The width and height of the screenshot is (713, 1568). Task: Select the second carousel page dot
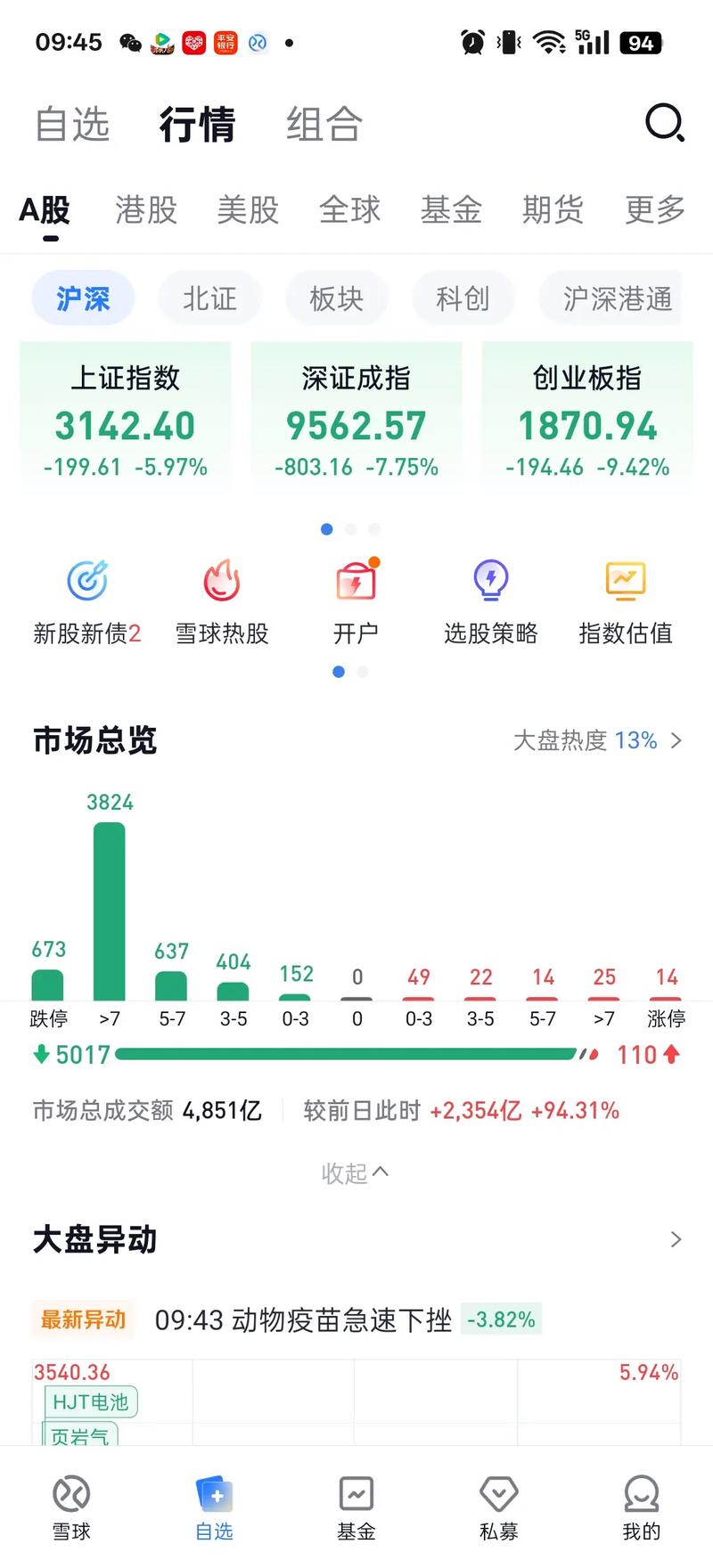(x=350, y=528)
